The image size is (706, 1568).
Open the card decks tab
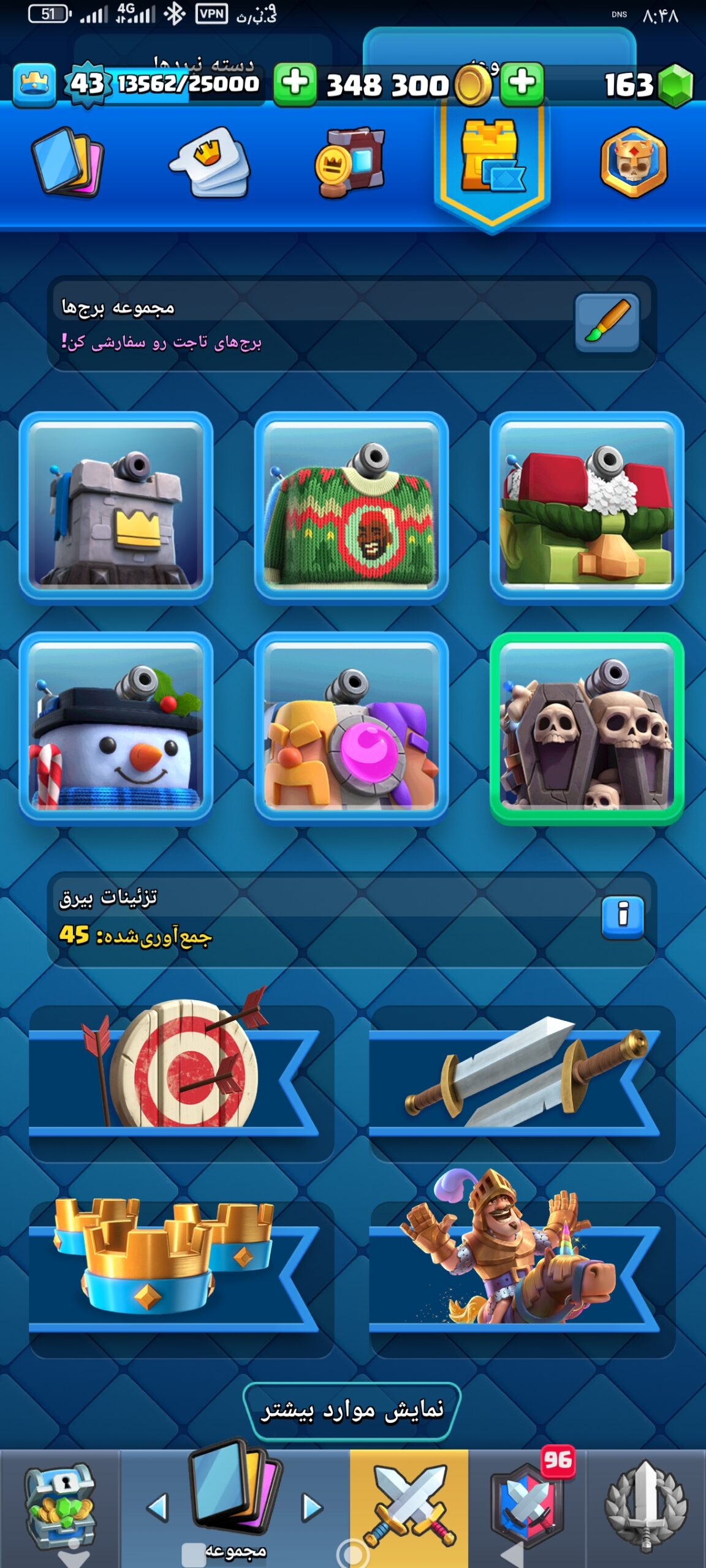pyautogui.click(x=69, y=162)
